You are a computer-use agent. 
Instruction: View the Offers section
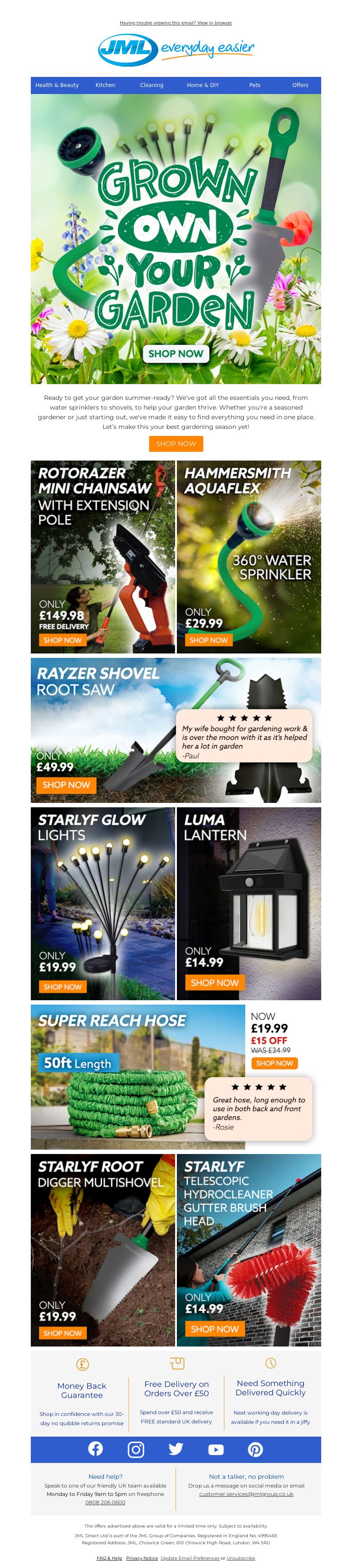(300, 85)
